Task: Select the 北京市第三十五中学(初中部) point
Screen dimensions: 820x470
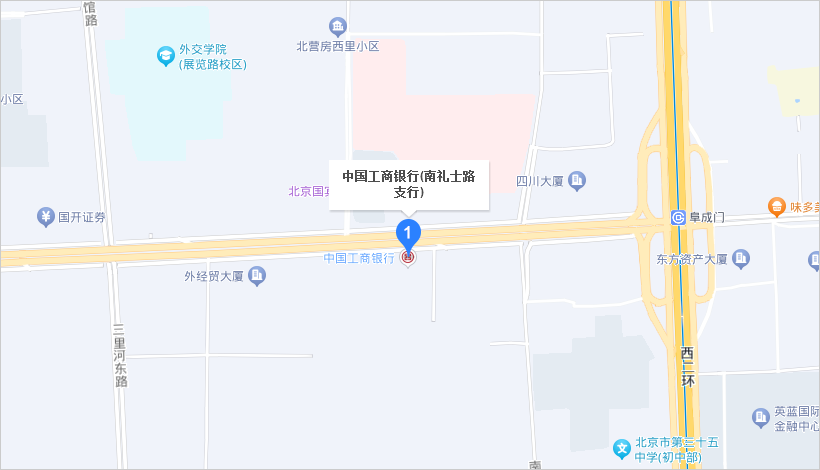Action: click(x=621, y=449)
